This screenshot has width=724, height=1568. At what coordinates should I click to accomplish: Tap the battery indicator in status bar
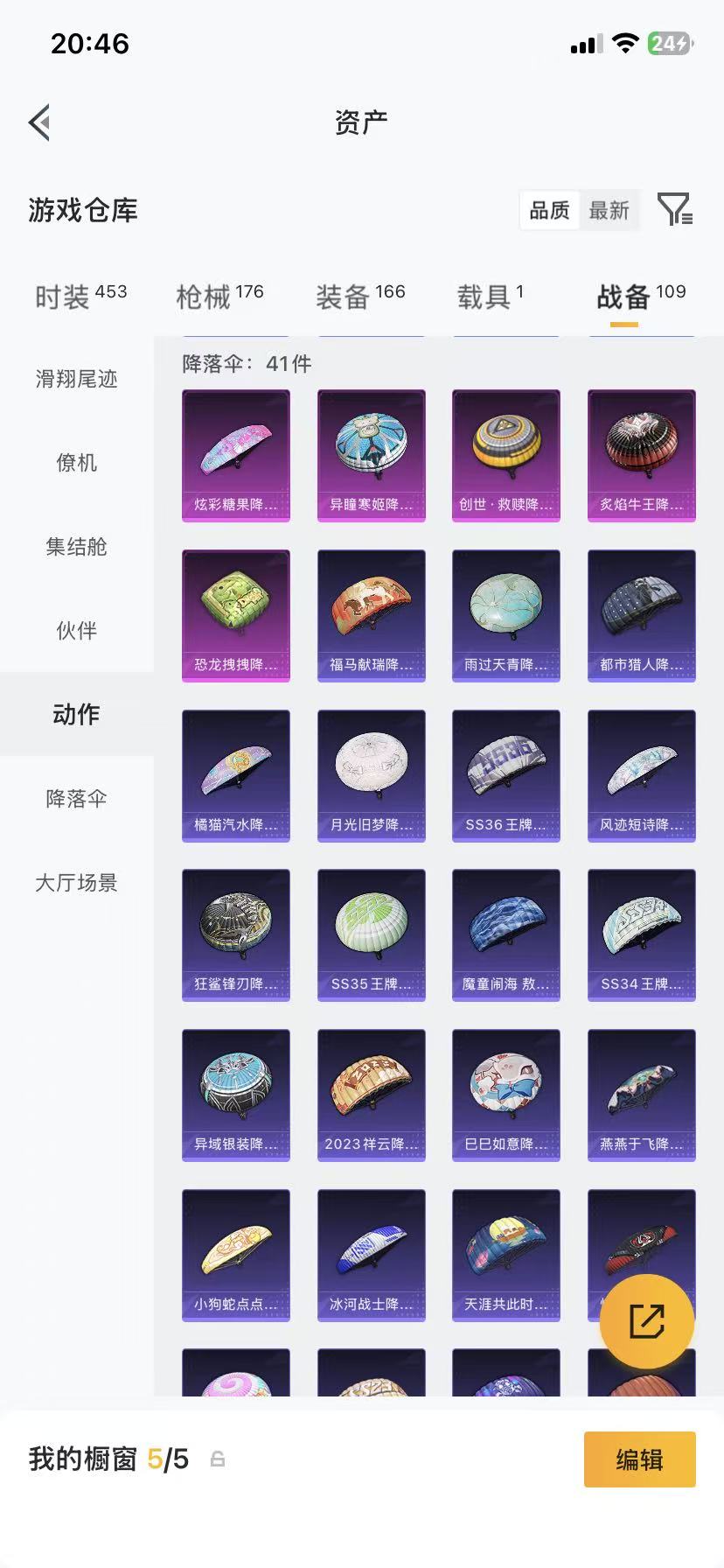tap(667, 43)
